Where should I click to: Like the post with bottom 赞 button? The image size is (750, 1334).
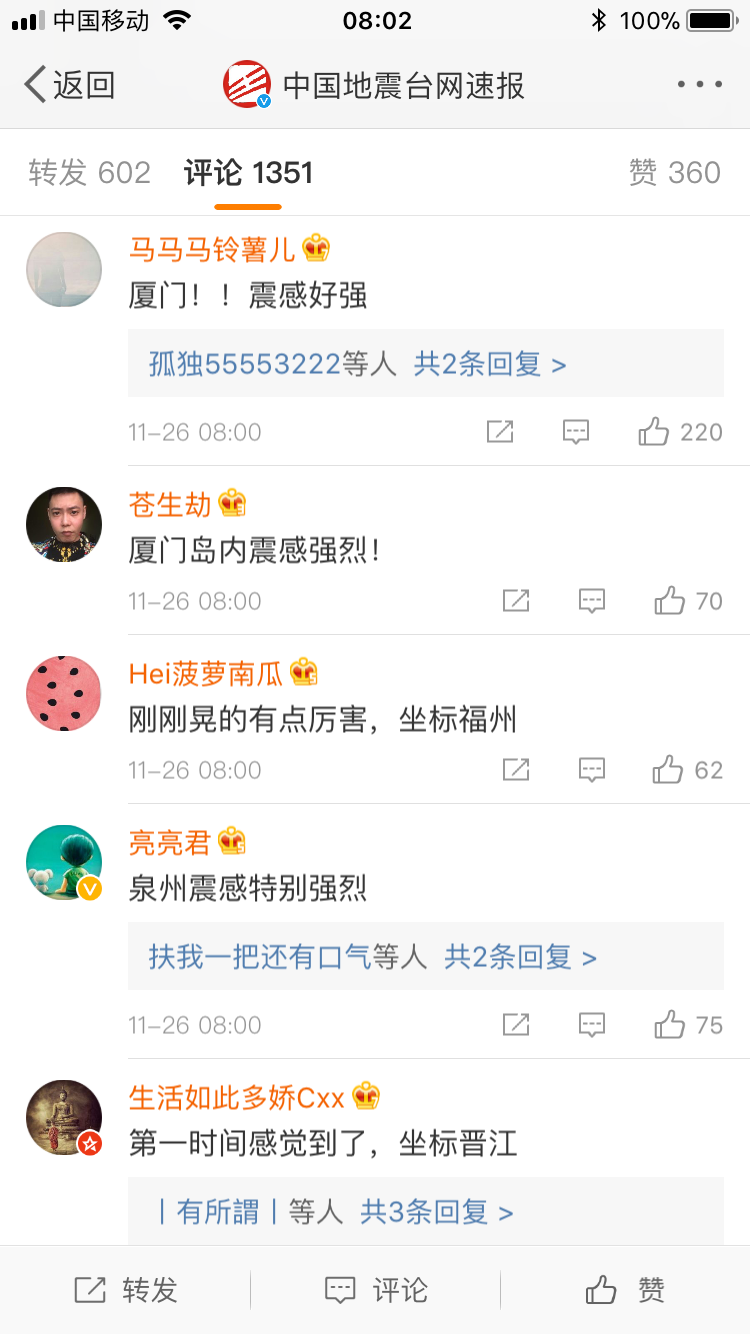click(624, 1290)
